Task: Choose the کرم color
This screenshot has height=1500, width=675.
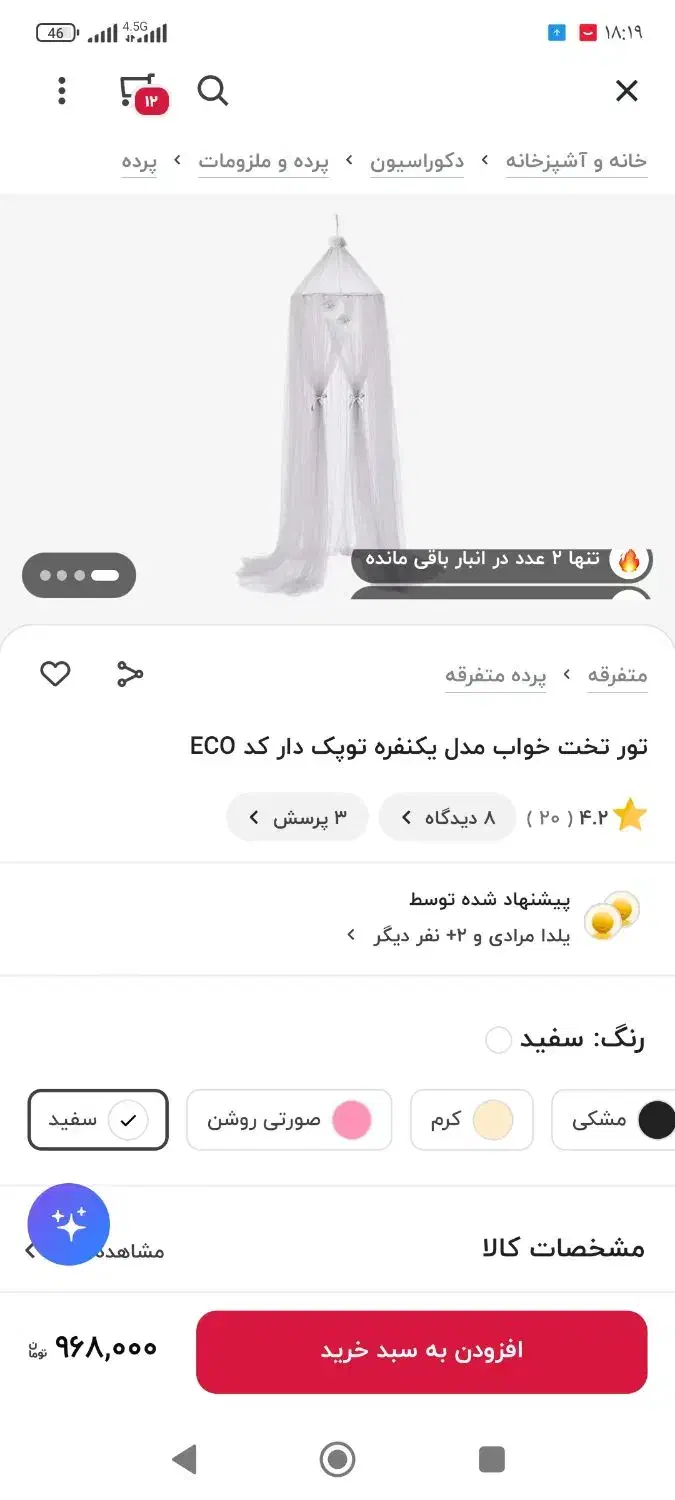Action: pos(472,1120)
